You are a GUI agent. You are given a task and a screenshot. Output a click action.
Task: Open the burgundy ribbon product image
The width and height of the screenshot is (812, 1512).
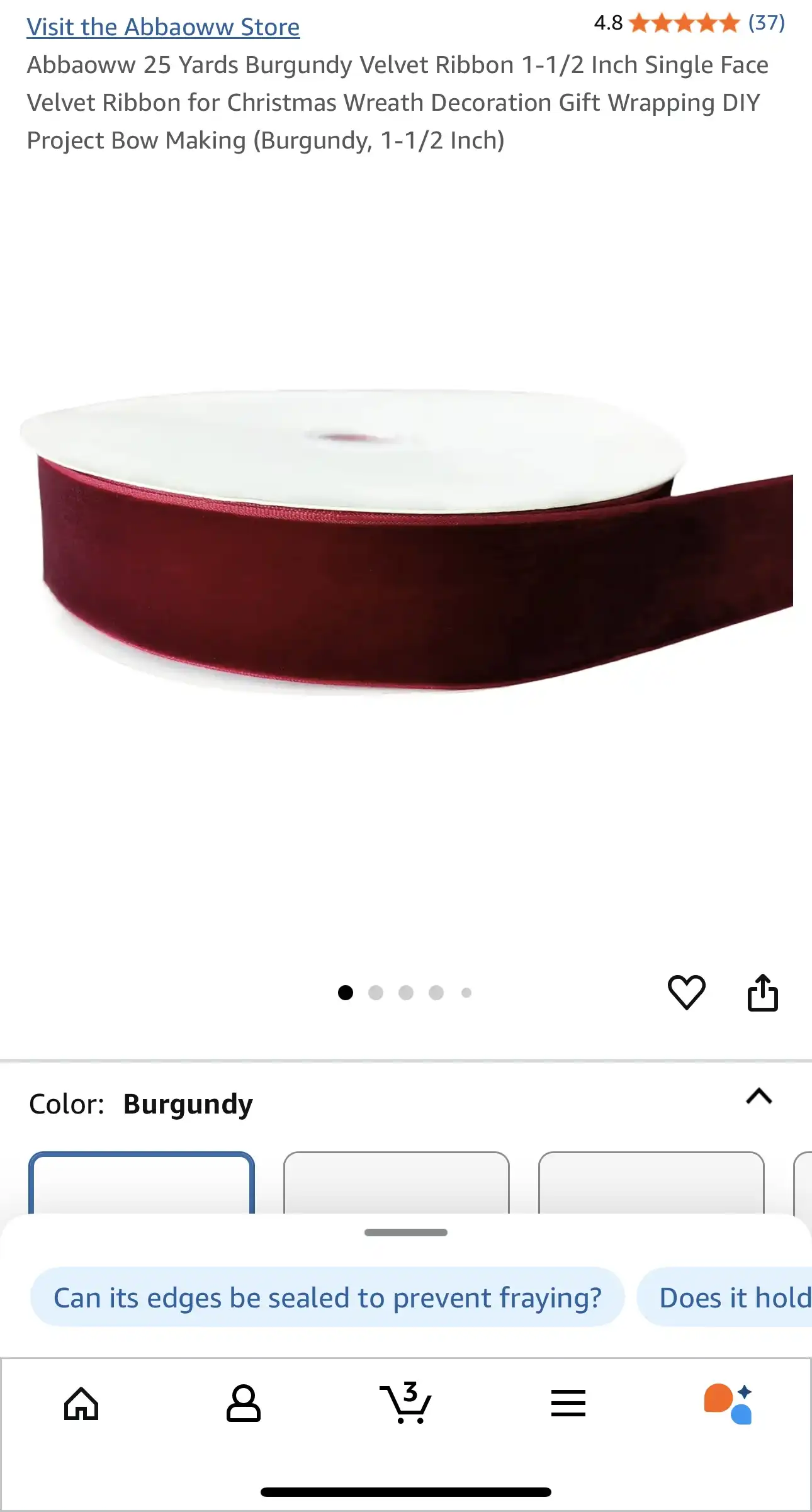click(406, 541)
